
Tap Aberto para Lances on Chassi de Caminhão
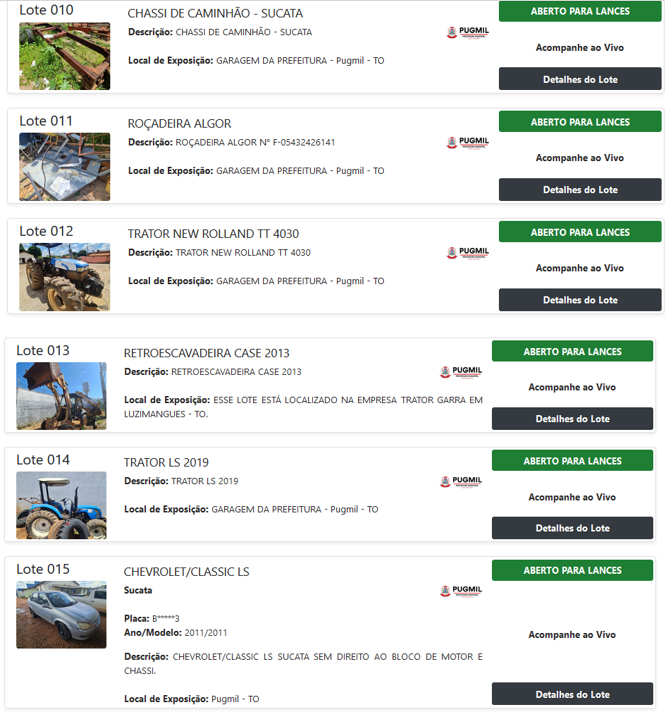[580, 12]
